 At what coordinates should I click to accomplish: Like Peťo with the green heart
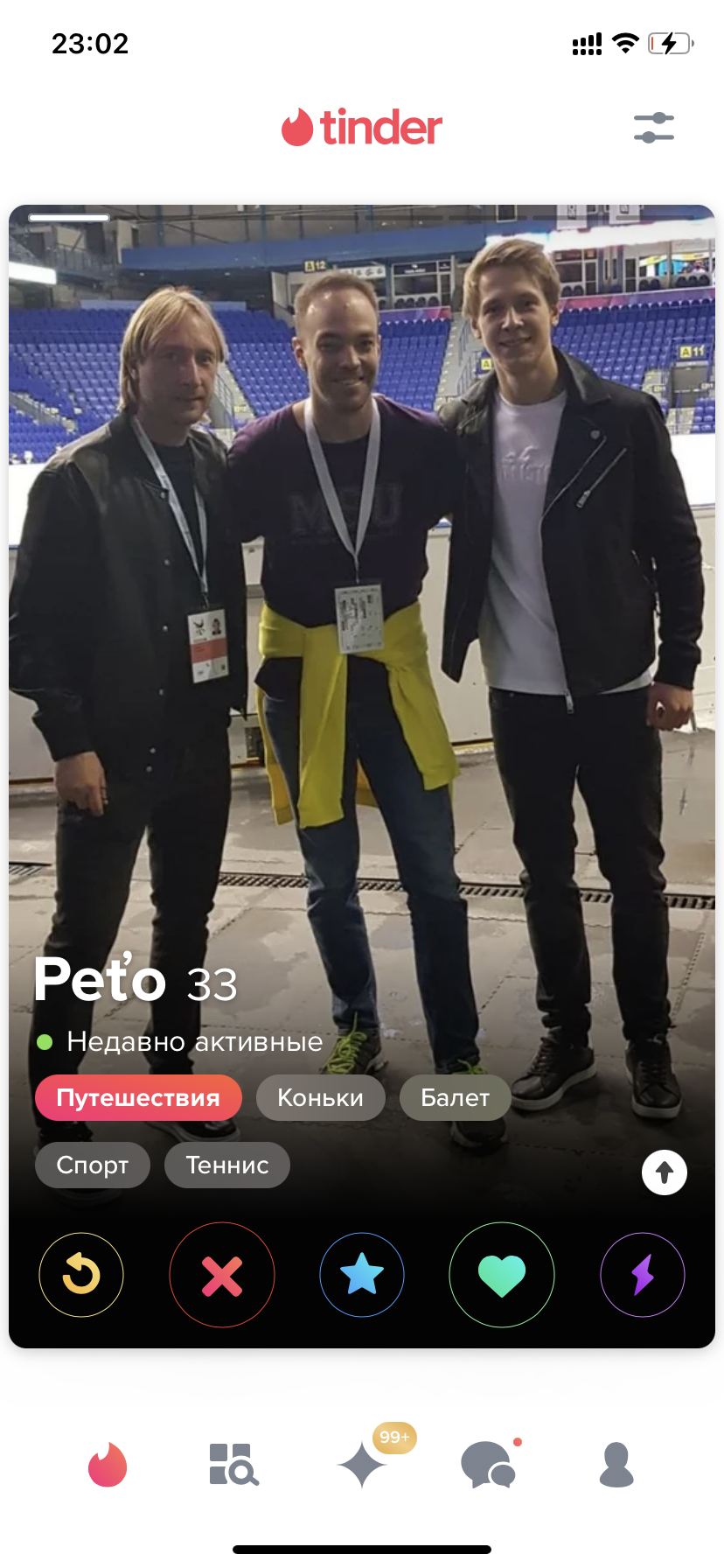pos(502,1275)
